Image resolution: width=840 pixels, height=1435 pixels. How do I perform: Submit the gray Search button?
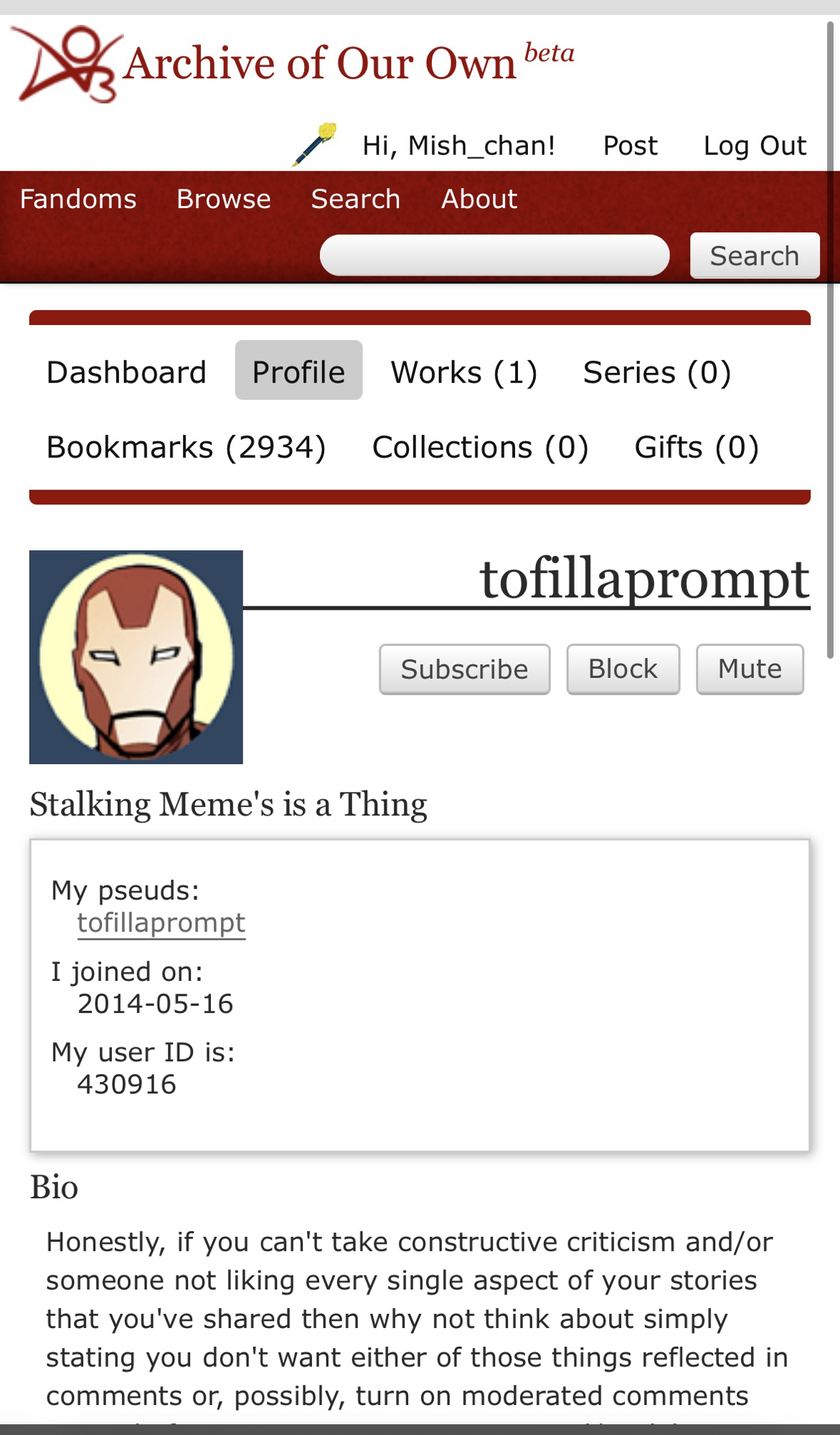[x=754, y=255]
